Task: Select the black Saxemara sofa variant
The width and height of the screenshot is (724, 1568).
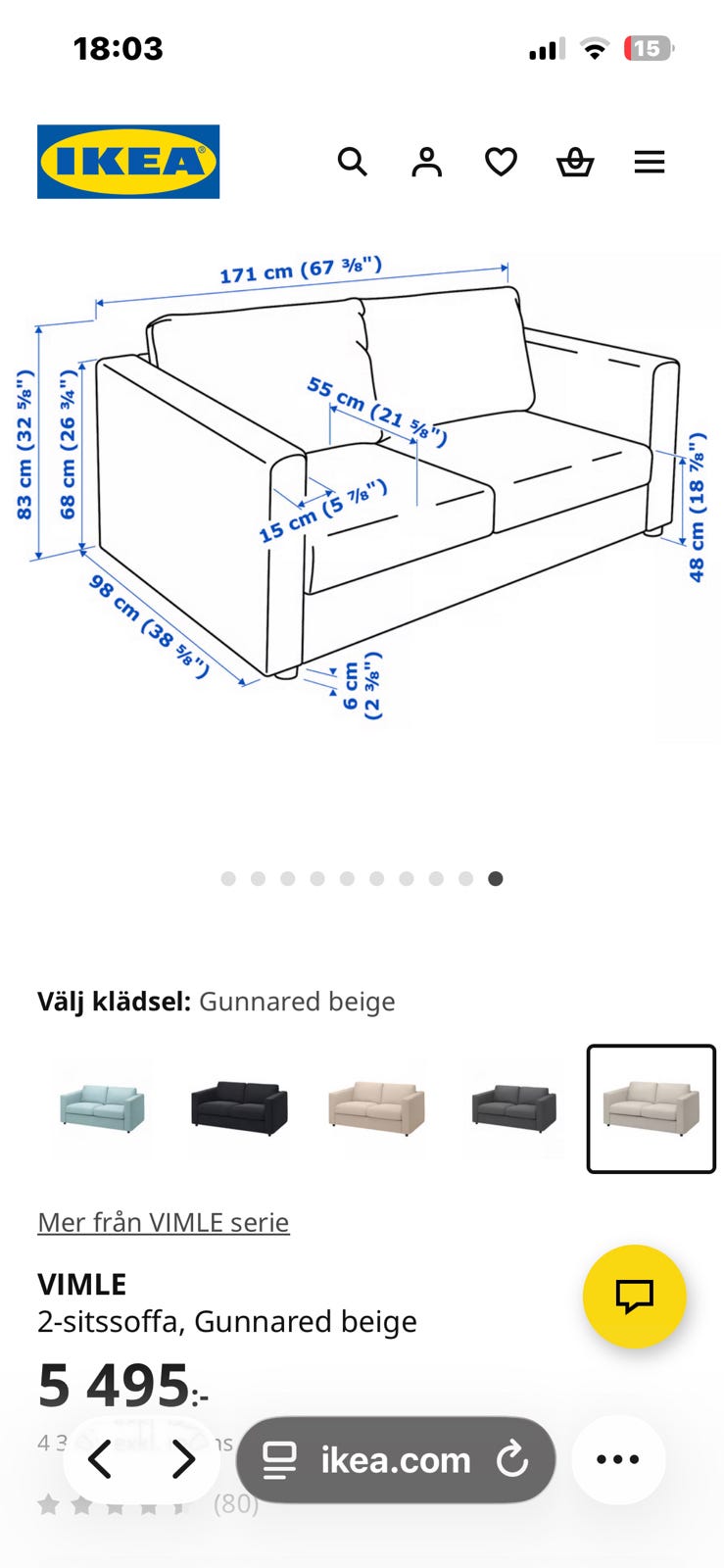Action: click(239, 1108)
